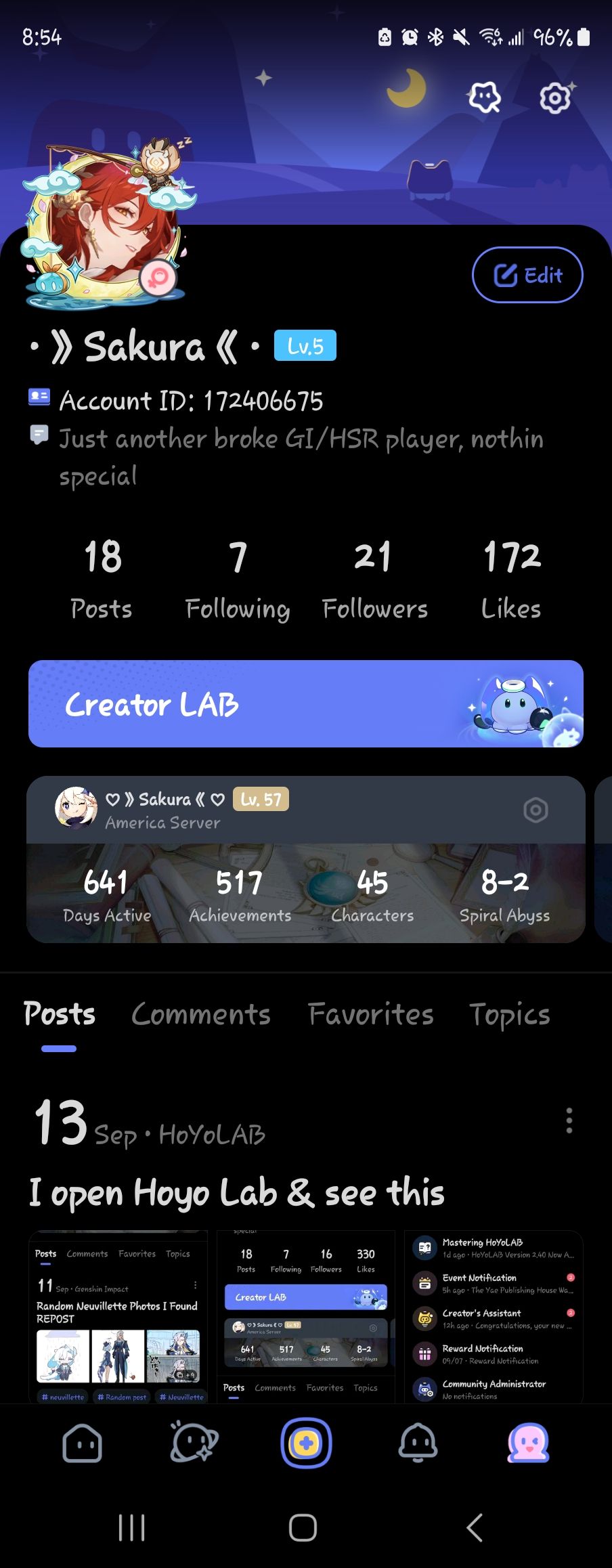Go home using the house icon
The width and height of the screenshot is (612, 1568).
click(81, 1443)
